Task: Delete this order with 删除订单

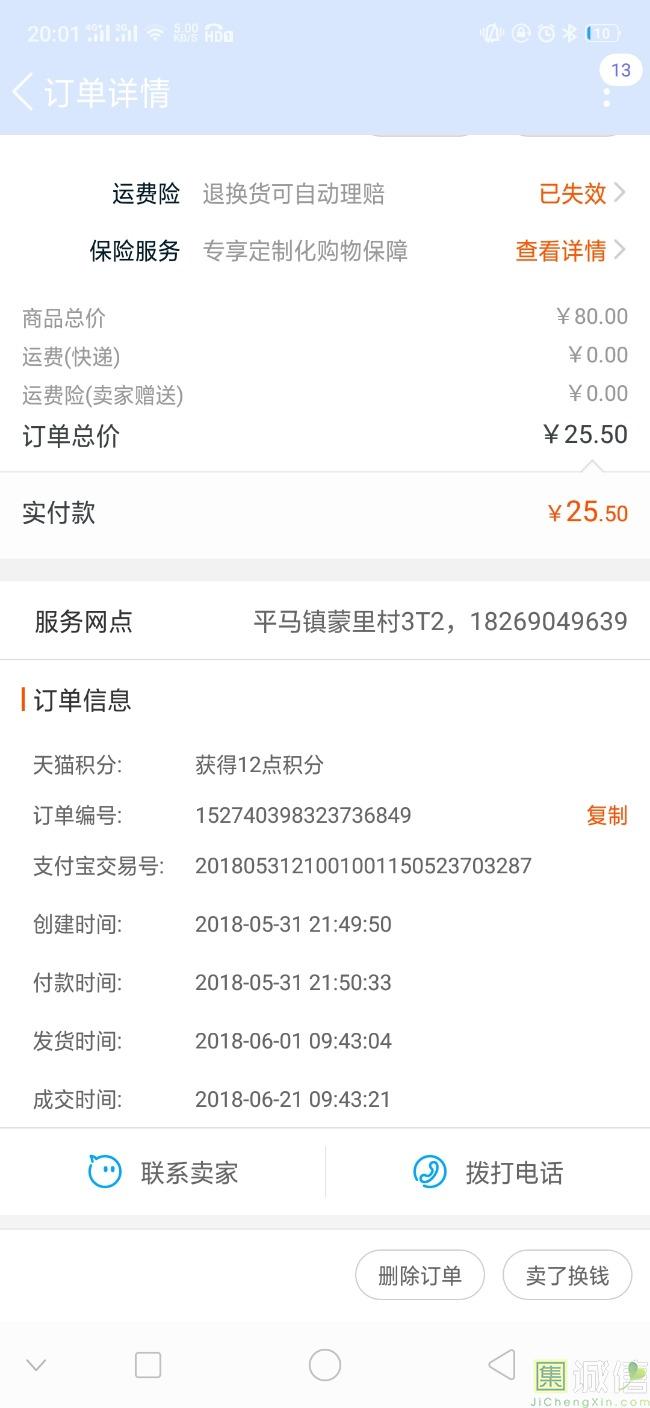Action: (420, 1275)
